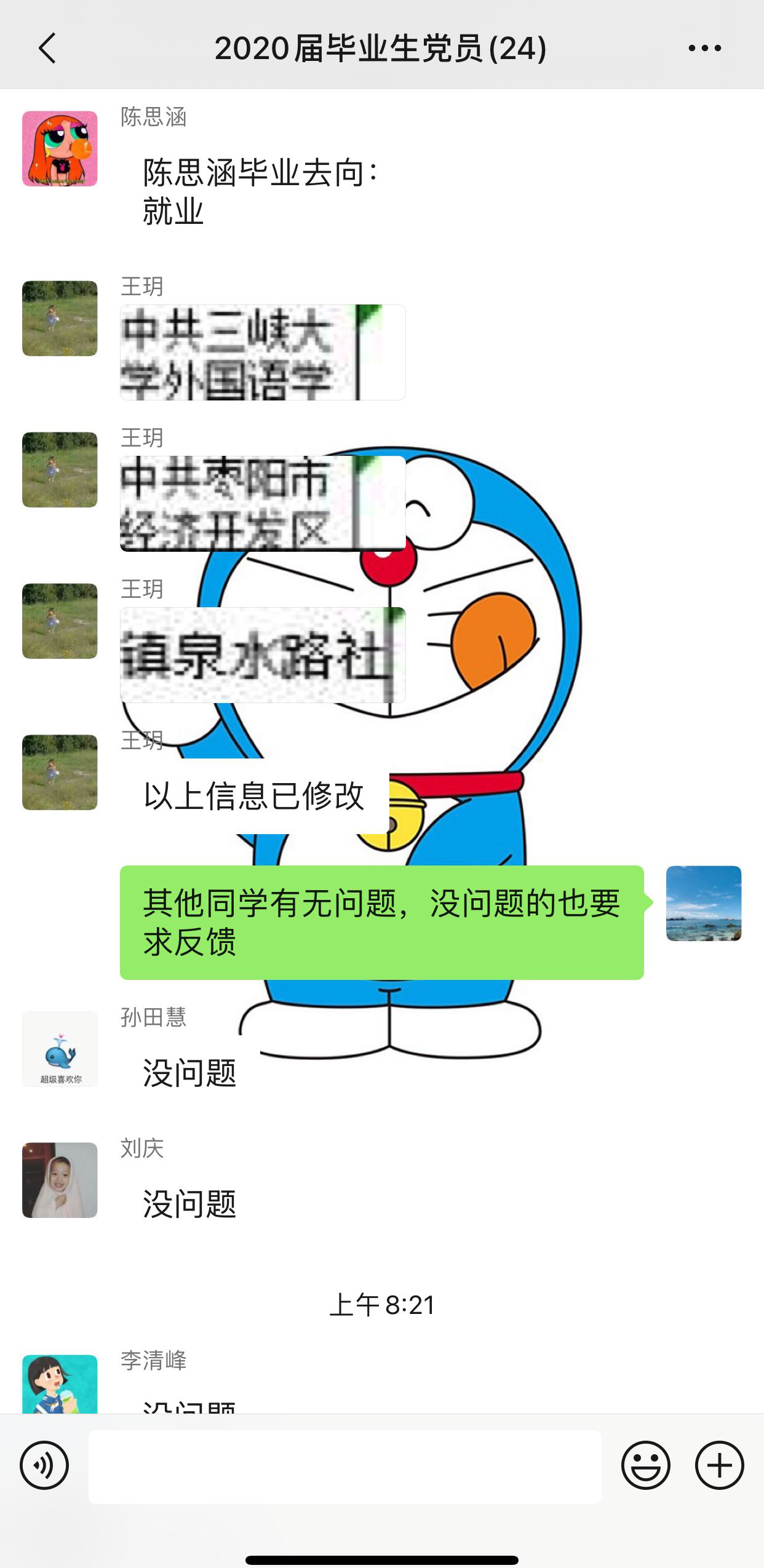View 王玥's image showing 镇泉水路社
The width and height of the screenshot is (764, 1568).
coord(263,655)
